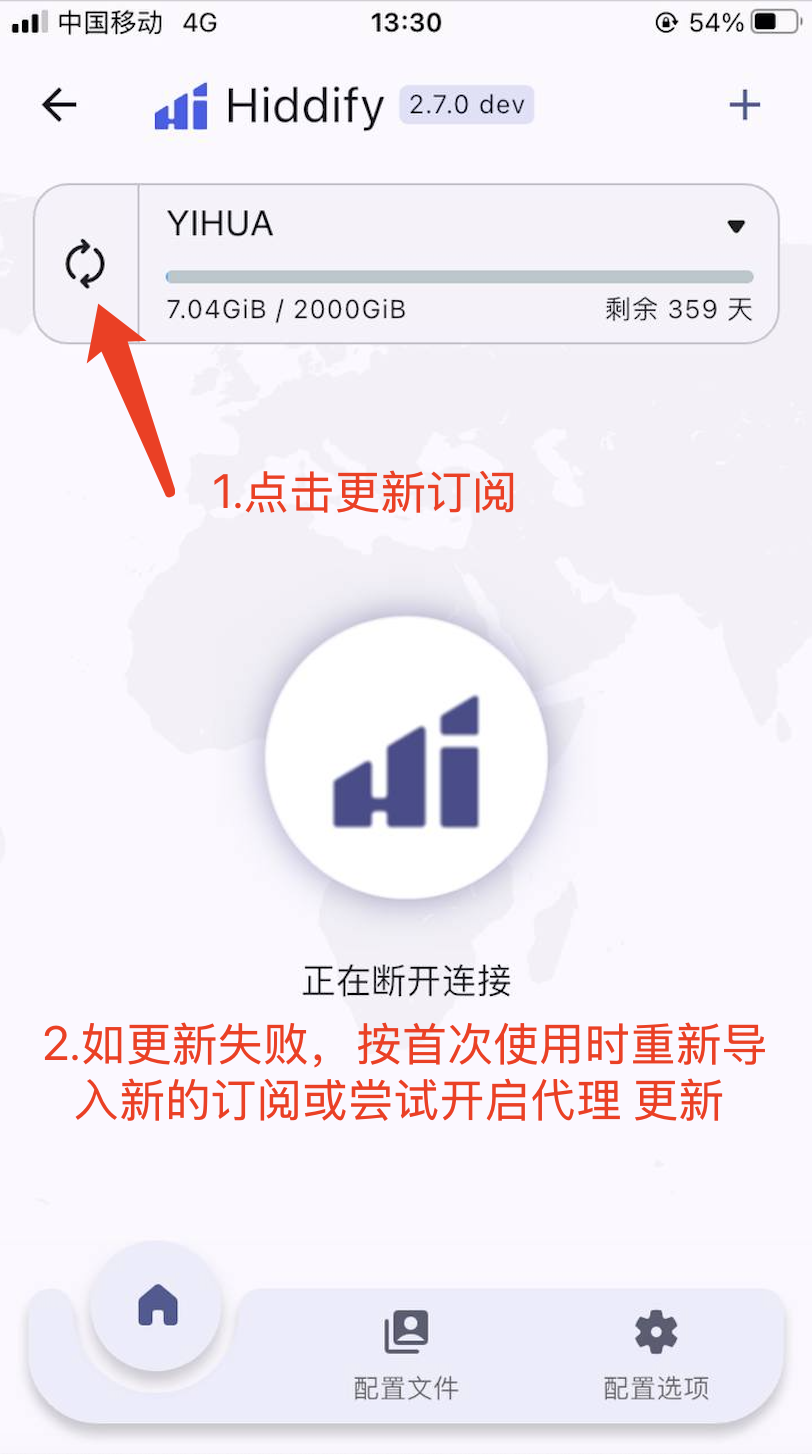The width and height of the screenshot is (812, 1454).
Task: Refresh the YIHUA subscription
Action: (86, 264)
